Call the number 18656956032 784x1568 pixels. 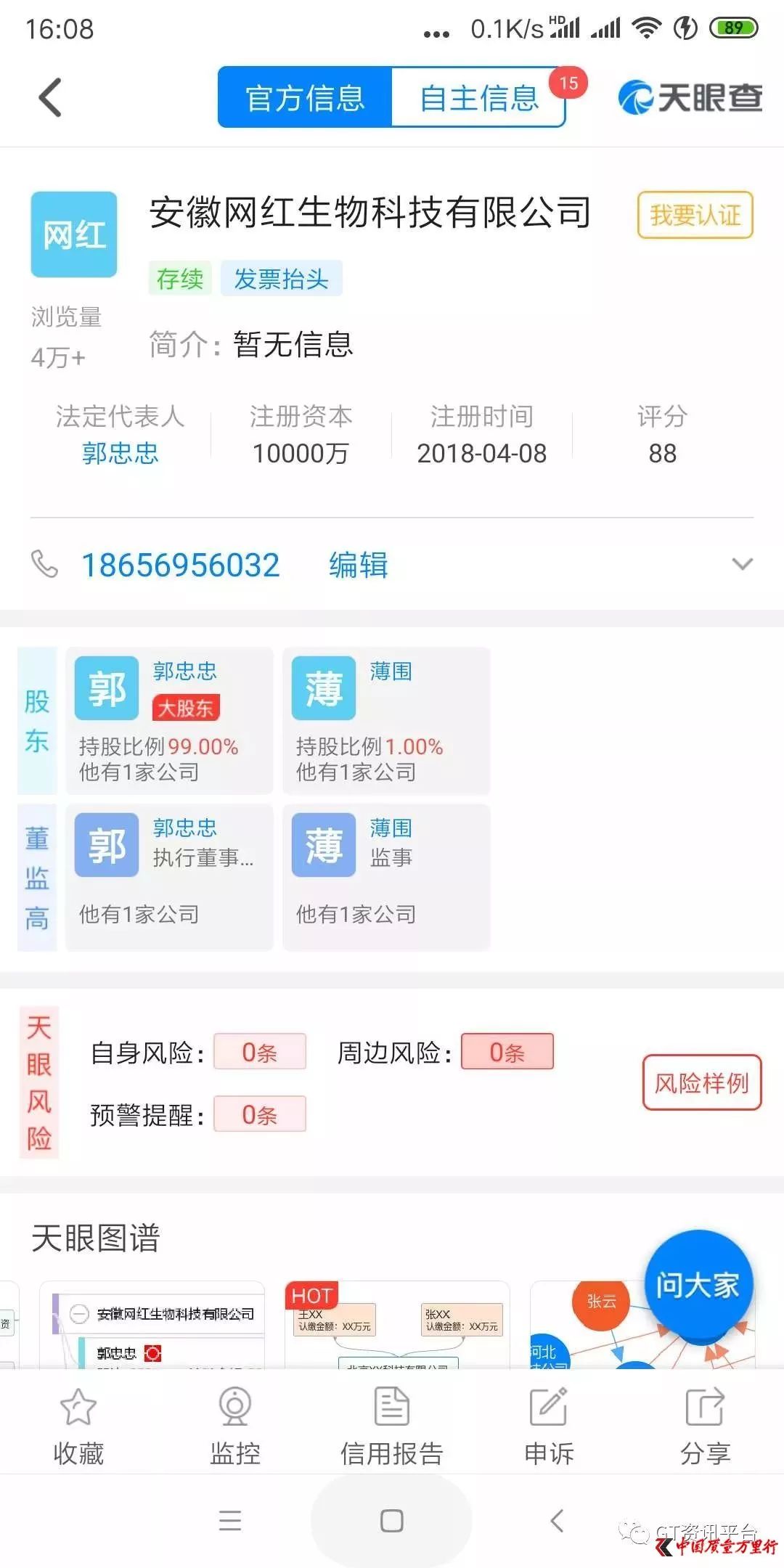click(180, 565)
